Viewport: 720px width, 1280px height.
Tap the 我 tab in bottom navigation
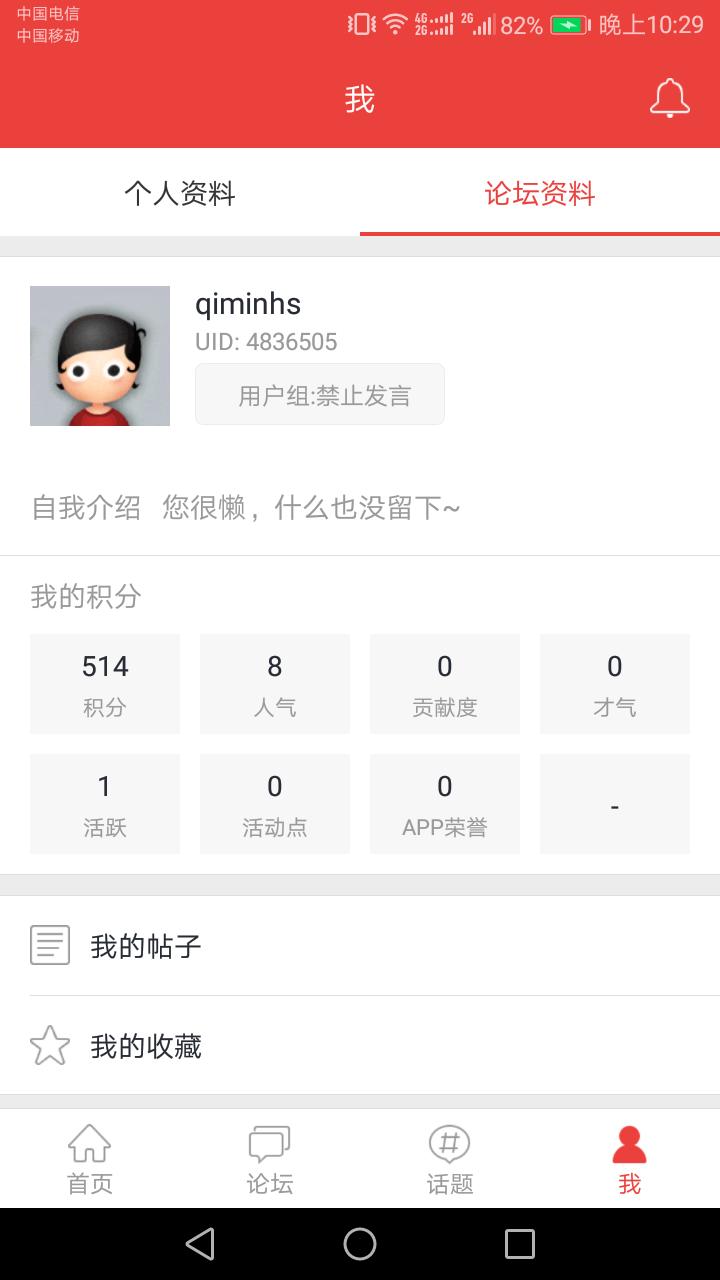click(629, 1160)
